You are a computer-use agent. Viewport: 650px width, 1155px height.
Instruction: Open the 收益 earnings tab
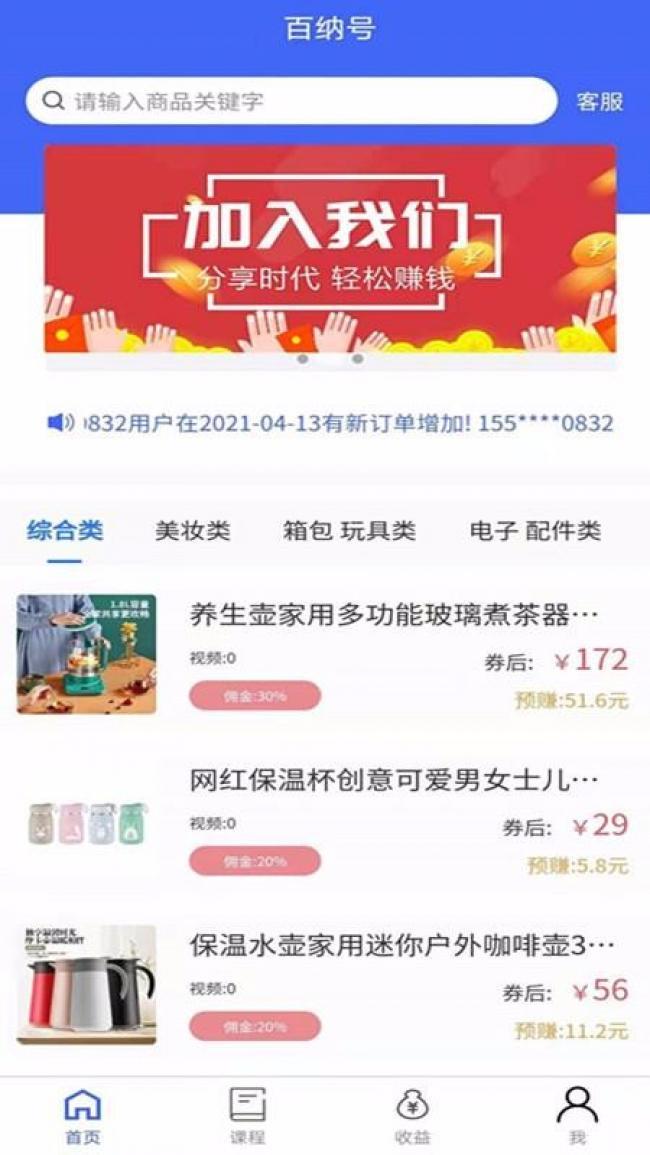tap(412, 1115)
